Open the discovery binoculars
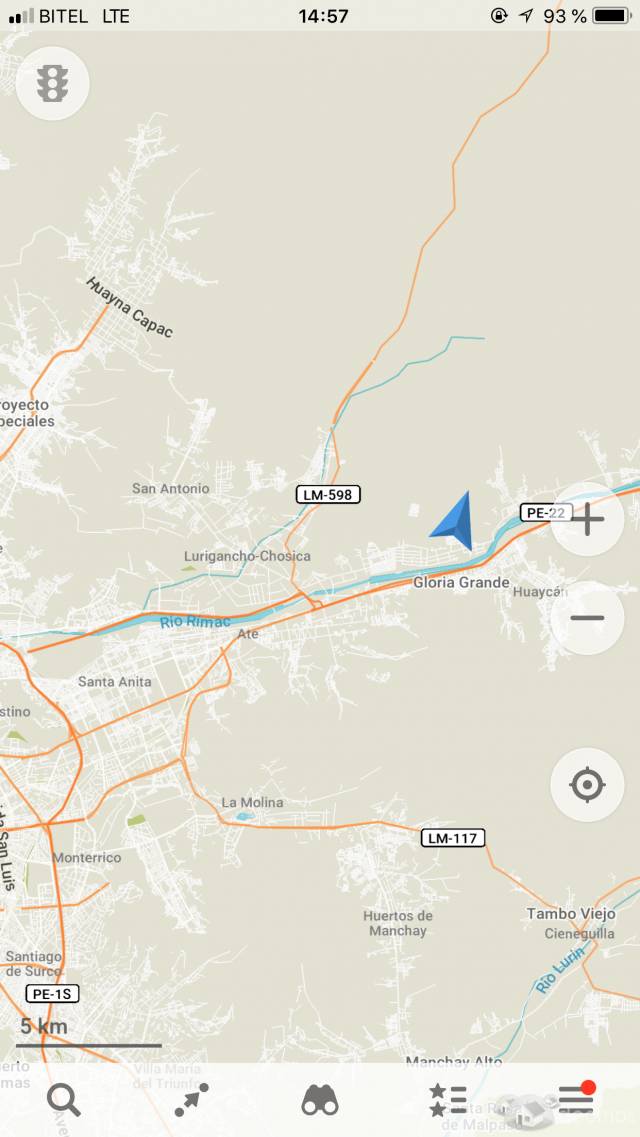Image resolution: width=640 pixels, height=1137 pixels. (320, 1100)
